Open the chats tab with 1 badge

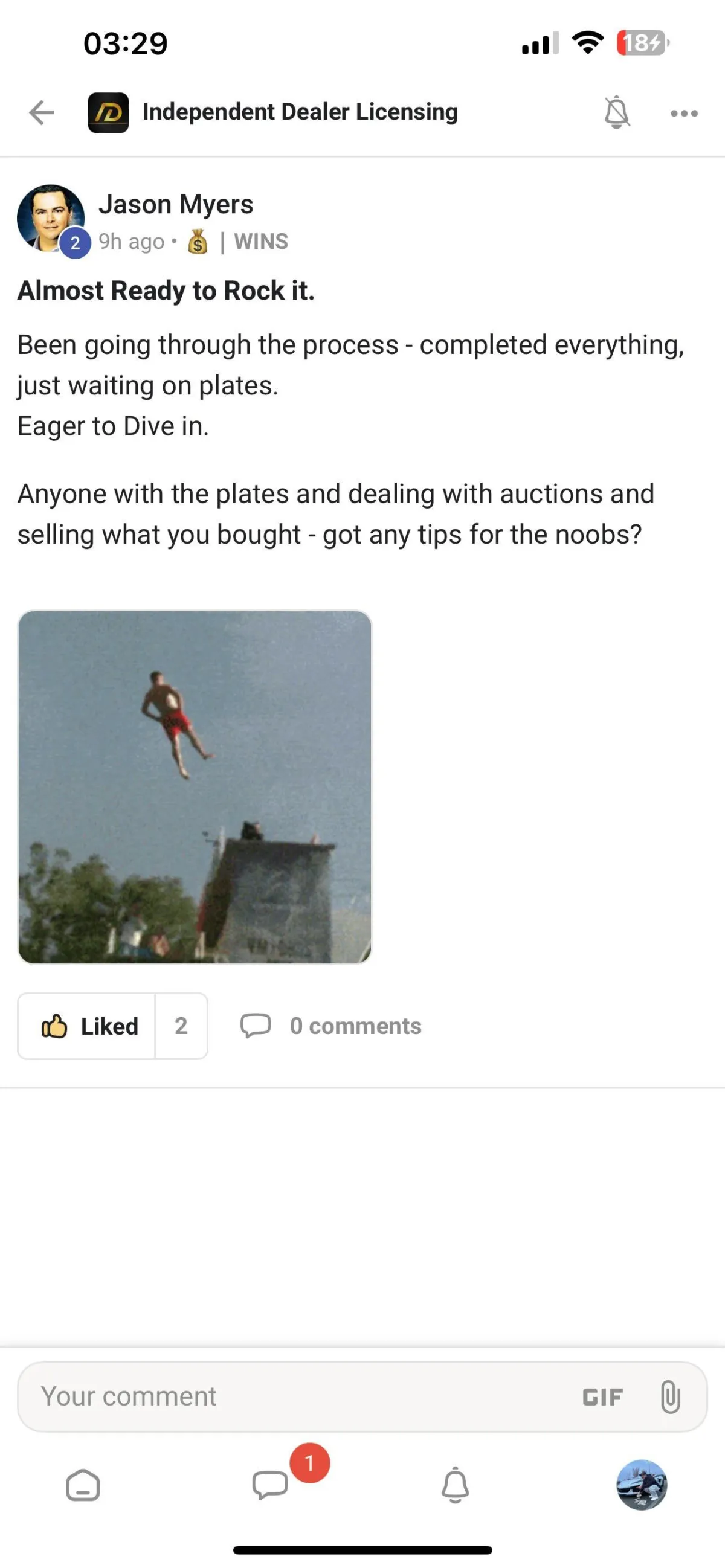pyautogui.click(x=270, y=1485)
